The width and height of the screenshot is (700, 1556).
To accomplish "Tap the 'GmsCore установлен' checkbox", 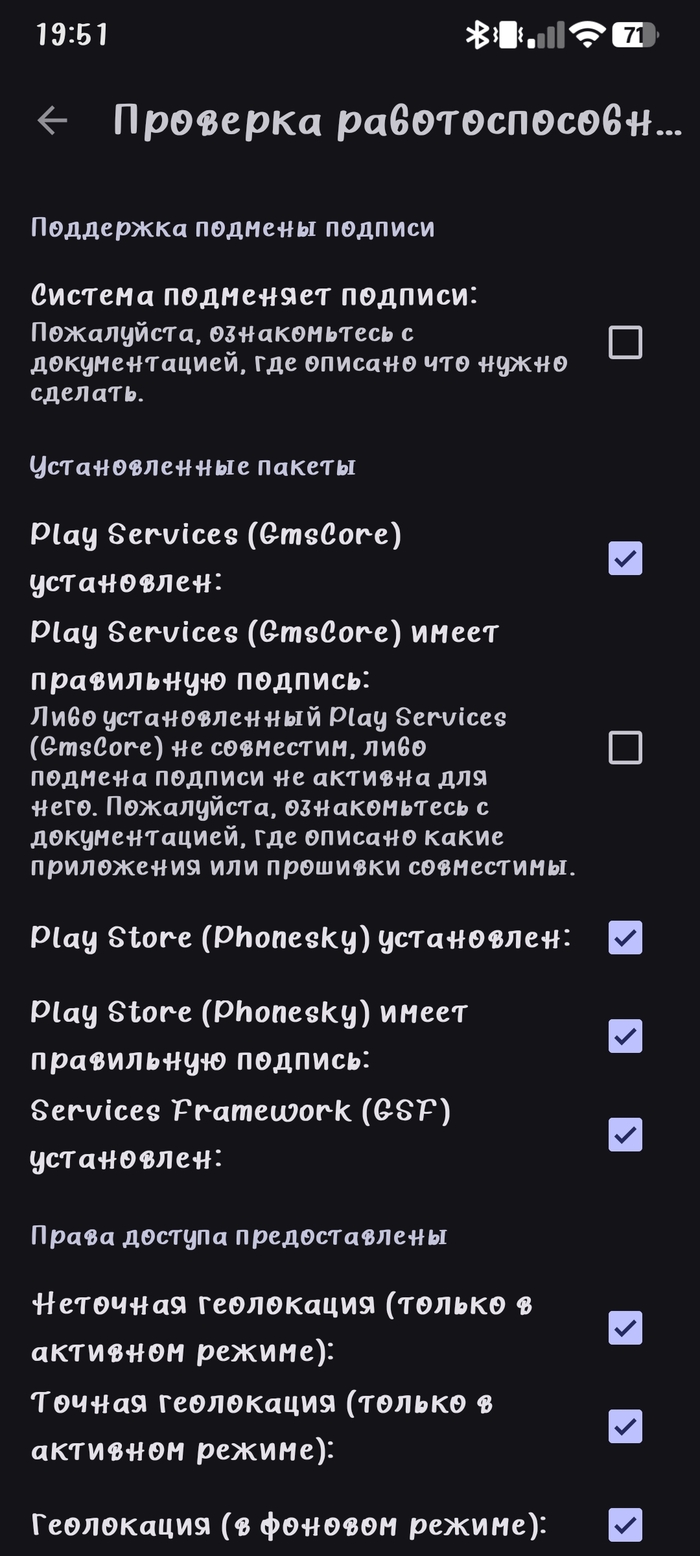I will point(625,558).
